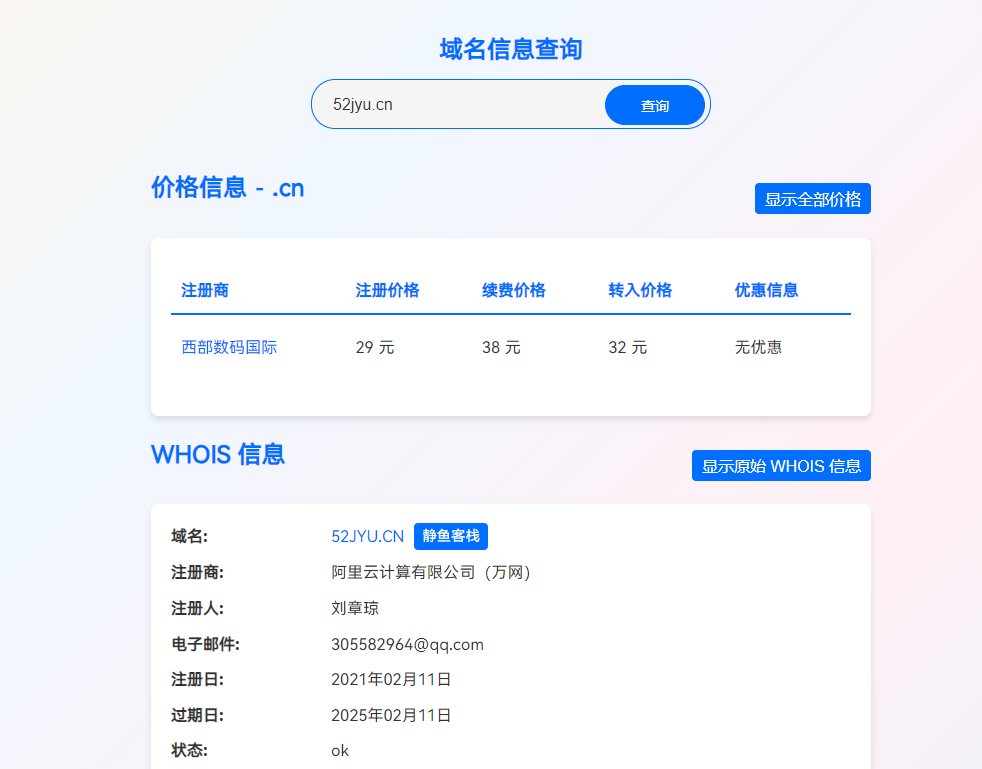Tap the 静鱼客栈 badge

(451, 536)
